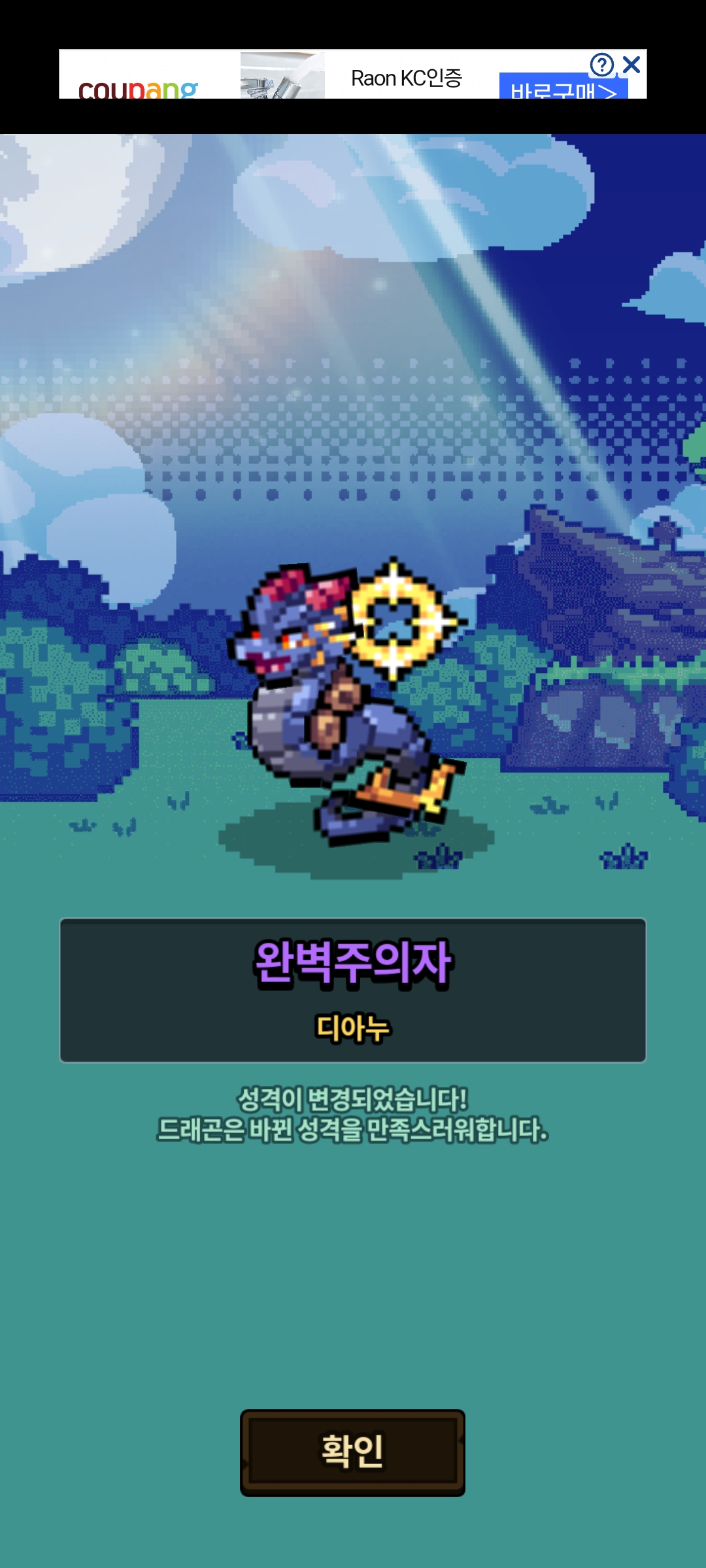Viewport: 706px width, 1568px height.
Task: Close the Coupang ad banner
Action: tap(631, 65)
